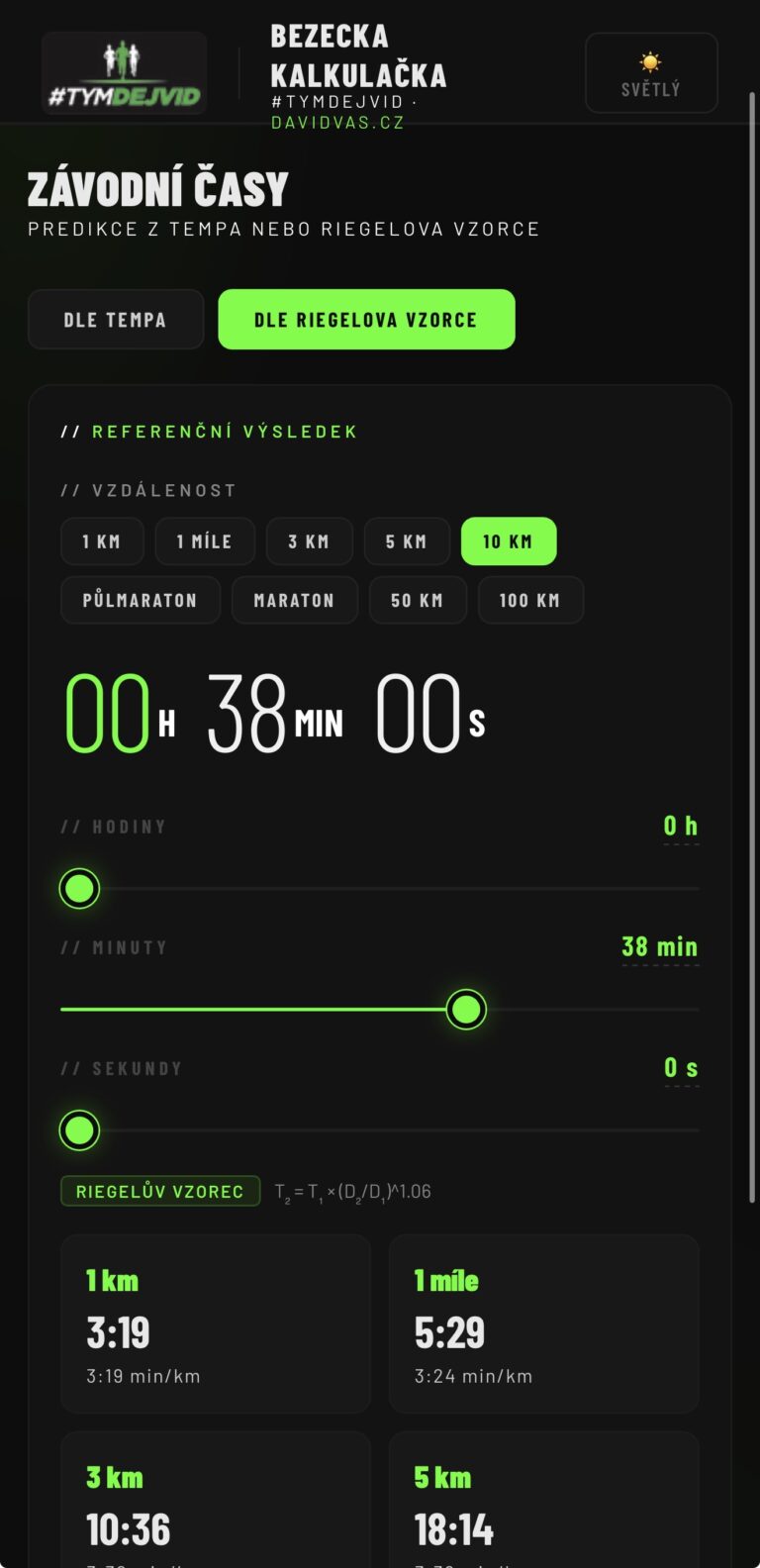This screenshot has width=760, height=1568.
Task: Choose the 1 míle distance chip
Action: tap(205, 541)
